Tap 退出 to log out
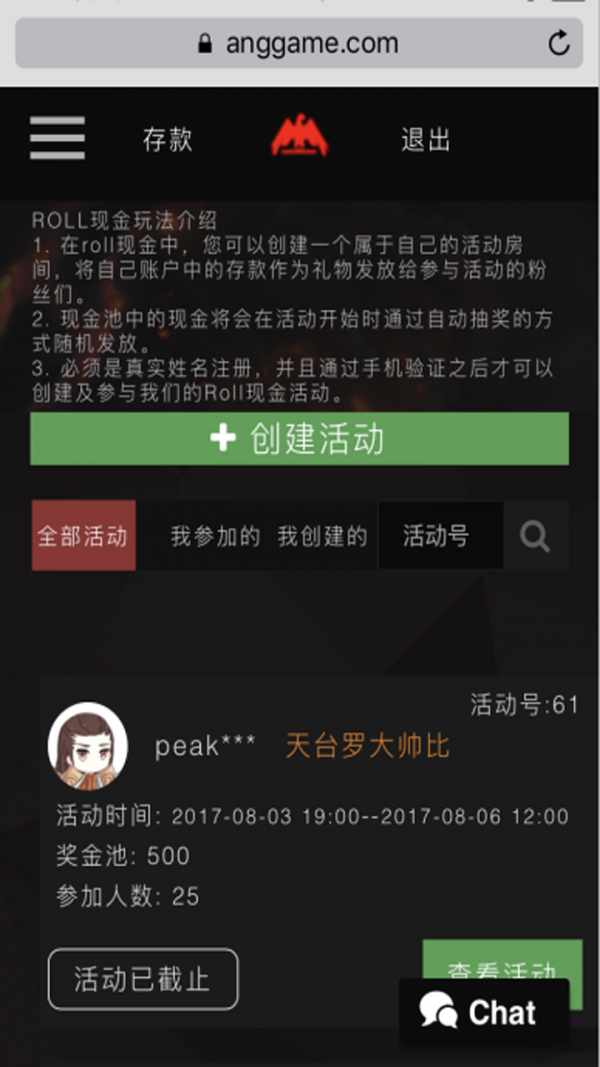Viewport: 600px width, 1067px height. click(x=426, y=140)
